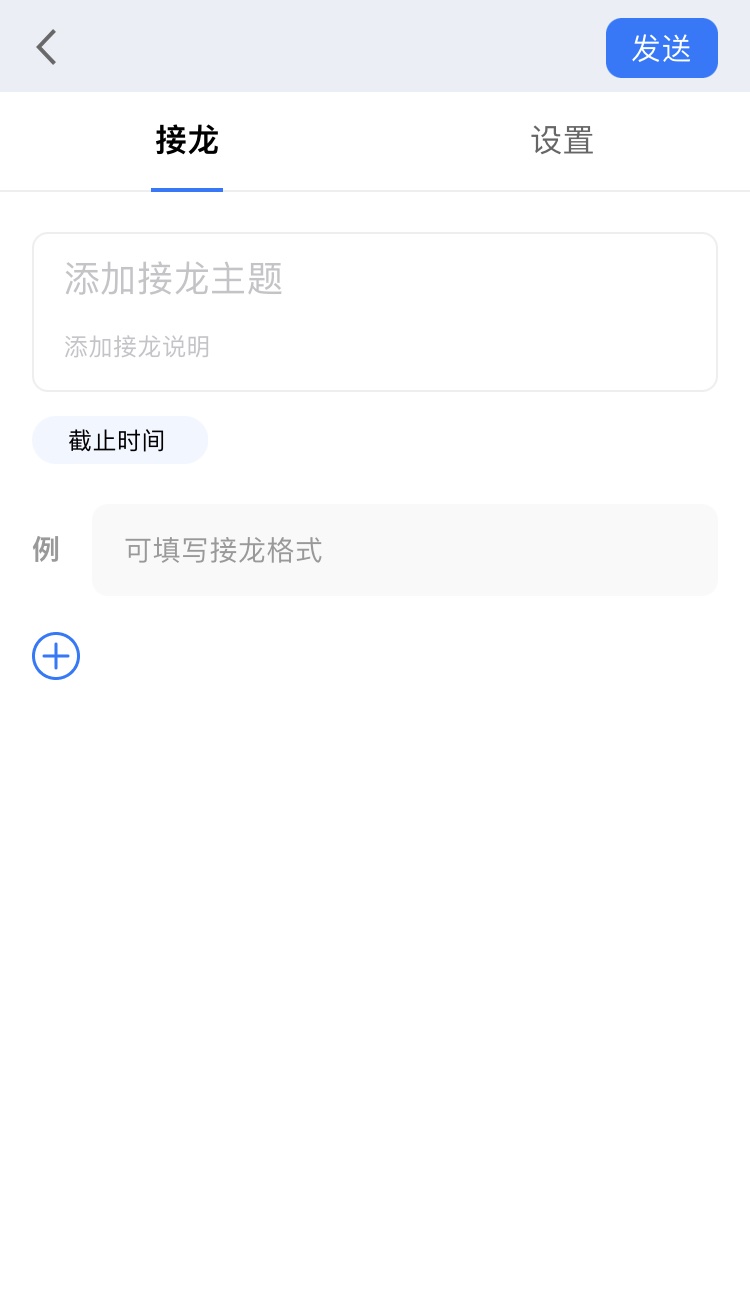
Task: Switch to the 设置 tab
Action: click(562, 141)
